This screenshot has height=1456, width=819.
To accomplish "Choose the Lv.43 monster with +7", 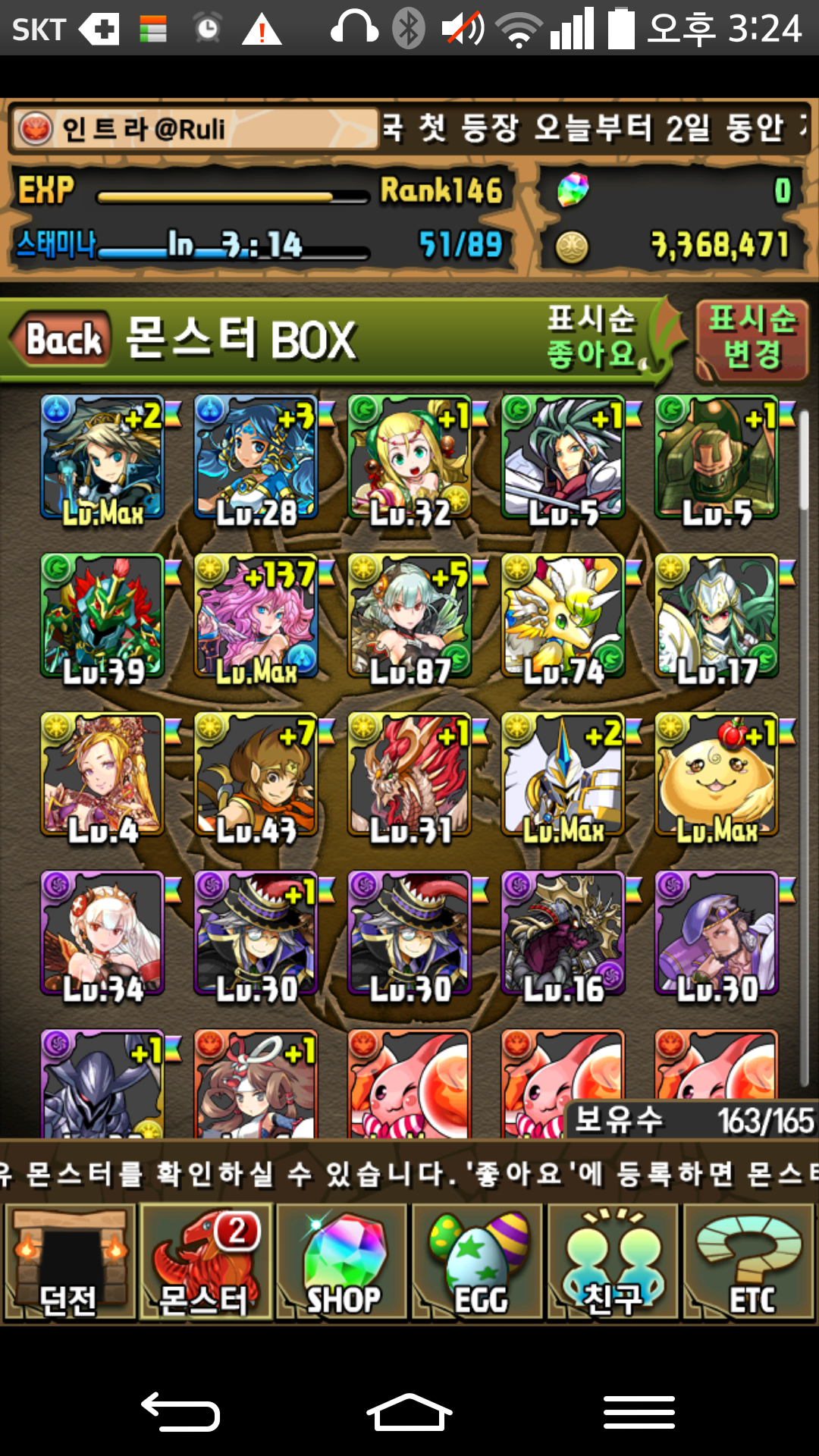I will click(256, 775).
